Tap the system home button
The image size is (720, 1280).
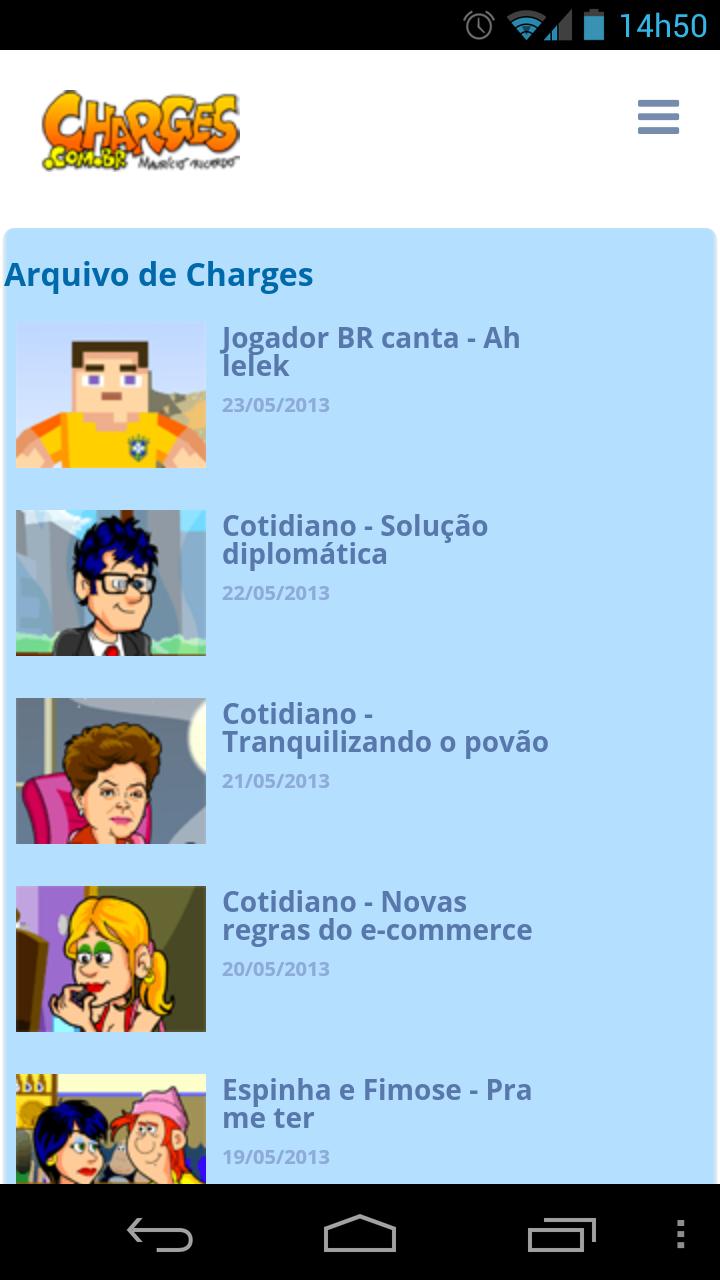360,1235
